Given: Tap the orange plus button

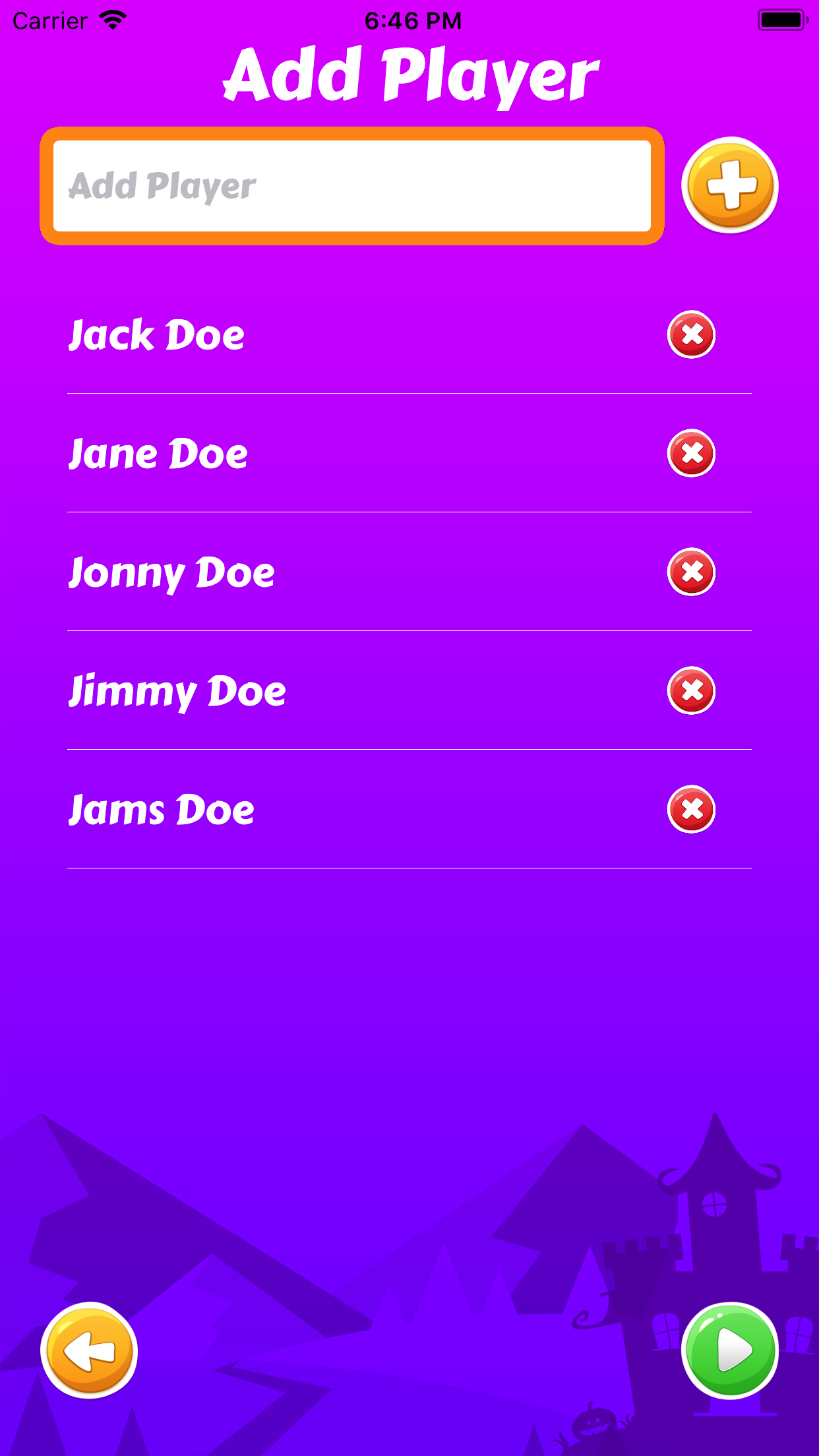Looking at the screenshot, I should [730, 185].
